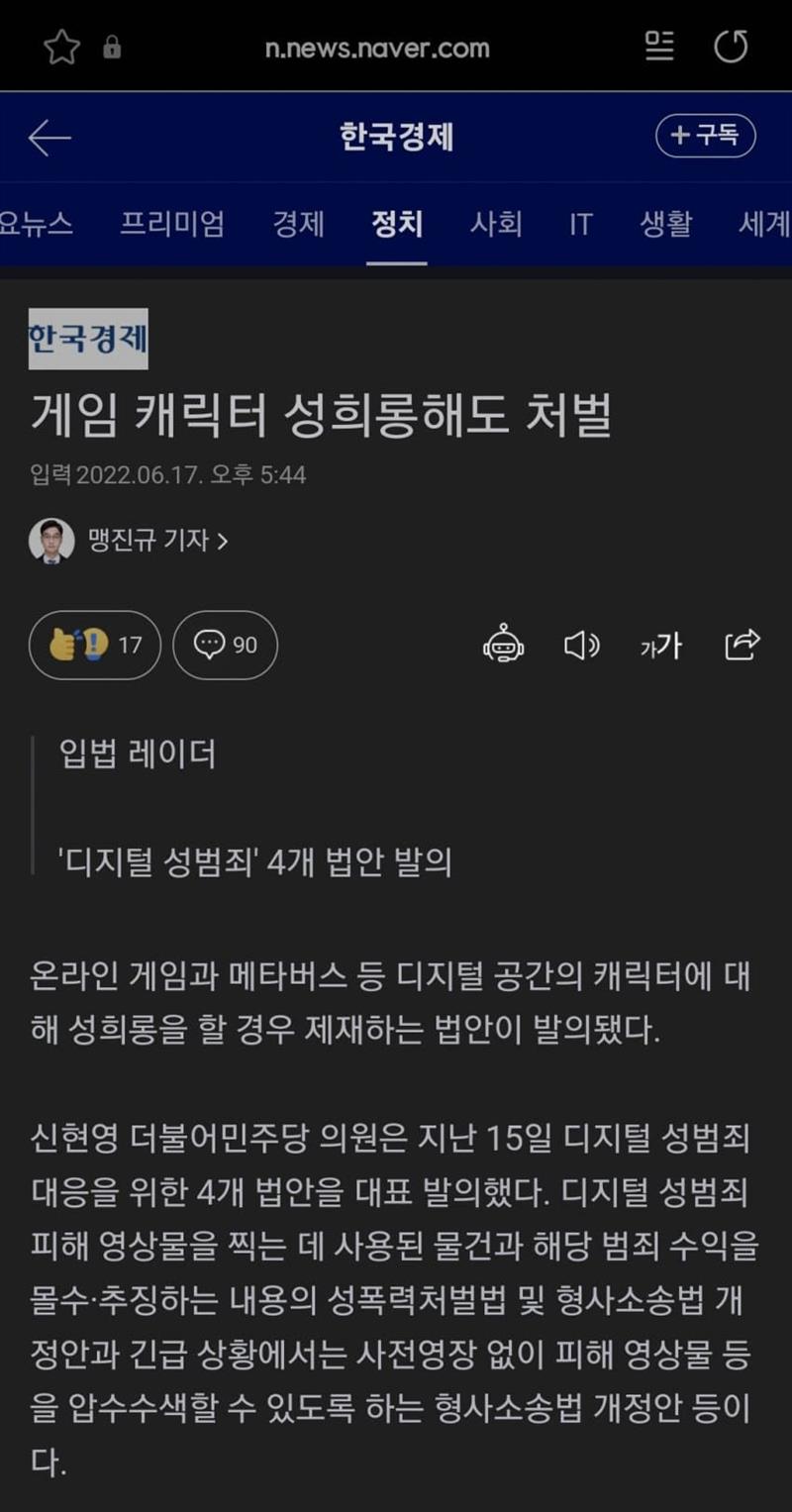Bookmark this page with the star icon
This screenshot has width=792, height=1512.
tap(61, 47)
